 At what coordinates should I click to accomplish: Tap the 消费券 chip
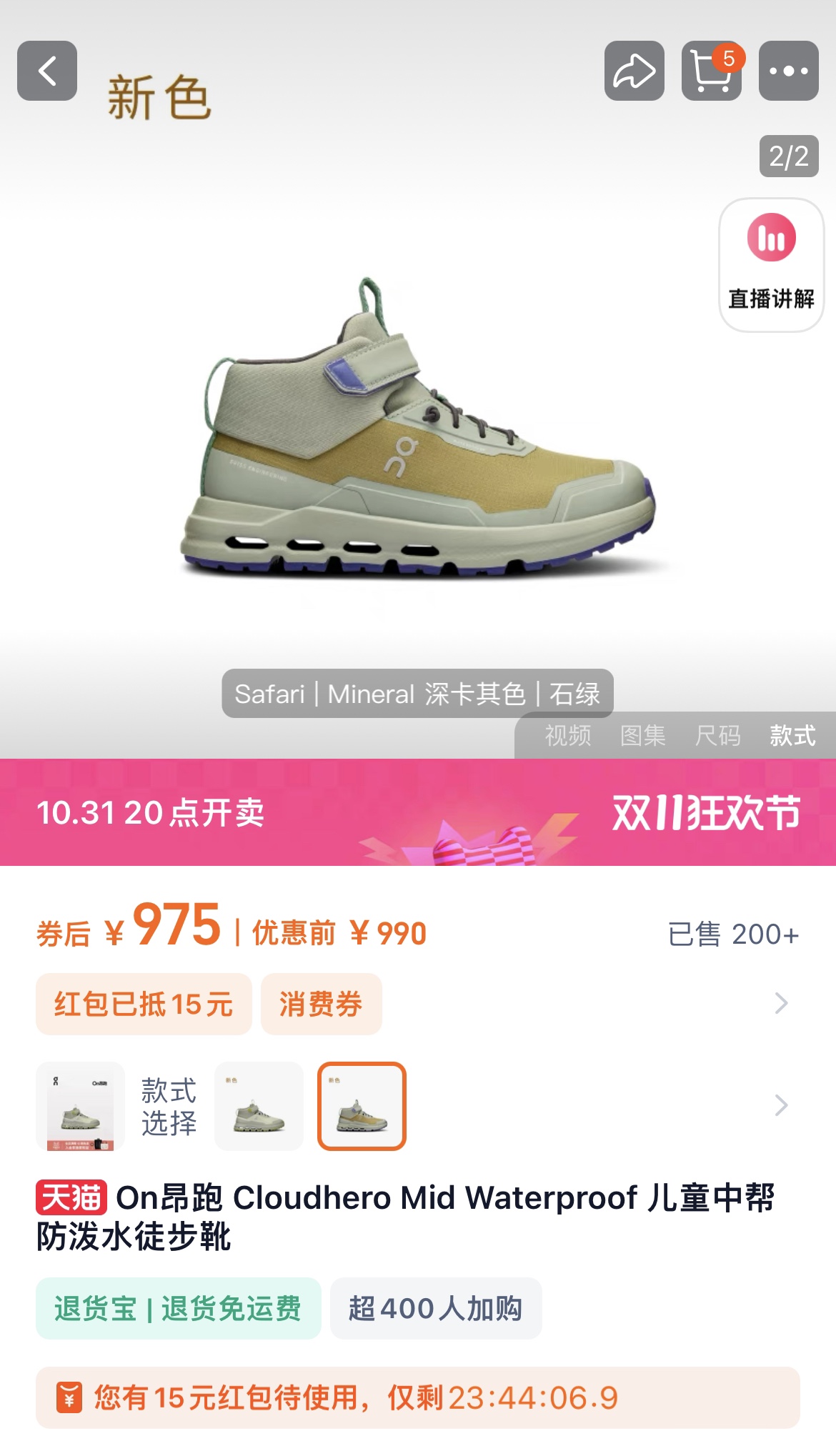(x=321, y=1004)
